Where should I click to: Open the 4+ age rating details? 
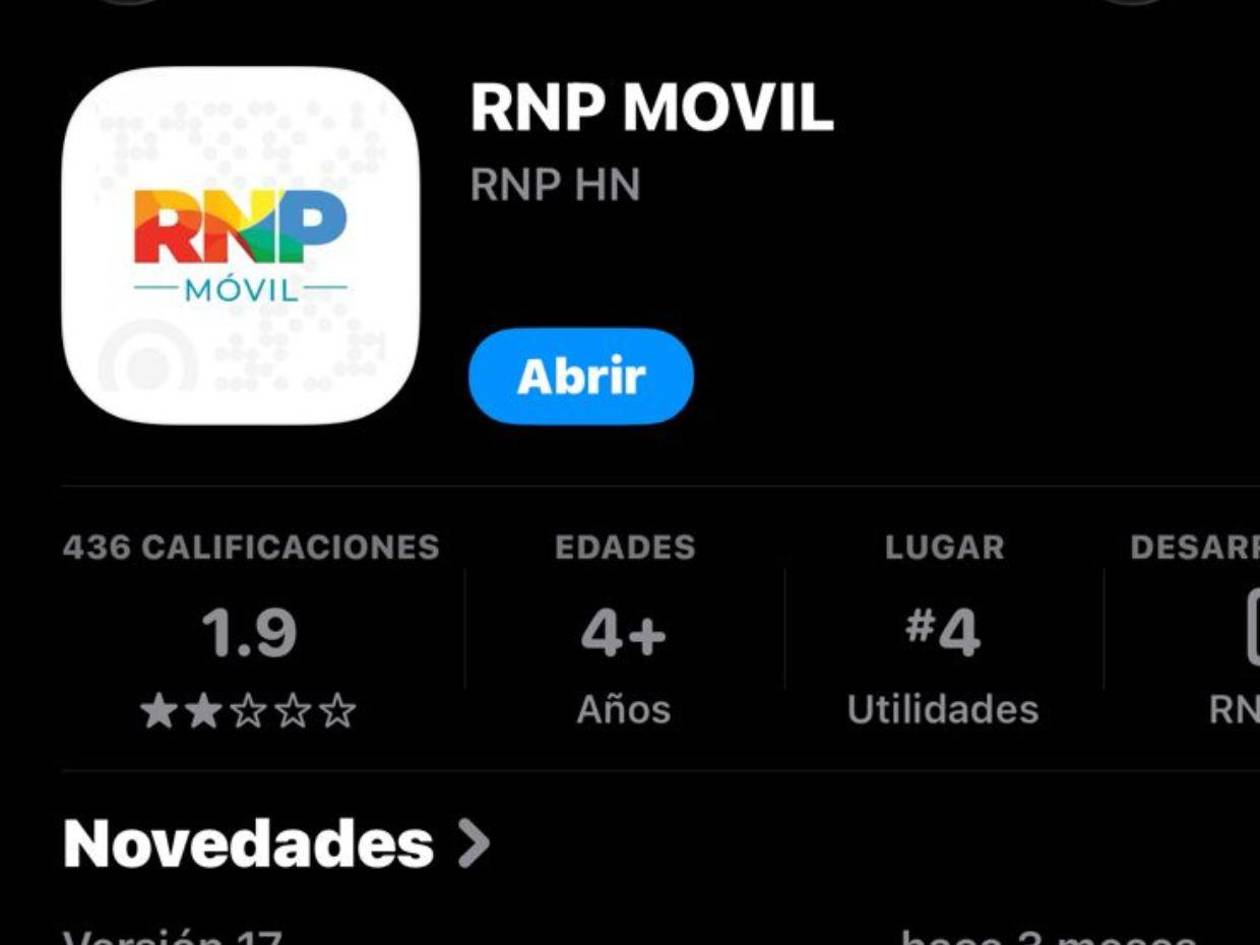[624, 632]
